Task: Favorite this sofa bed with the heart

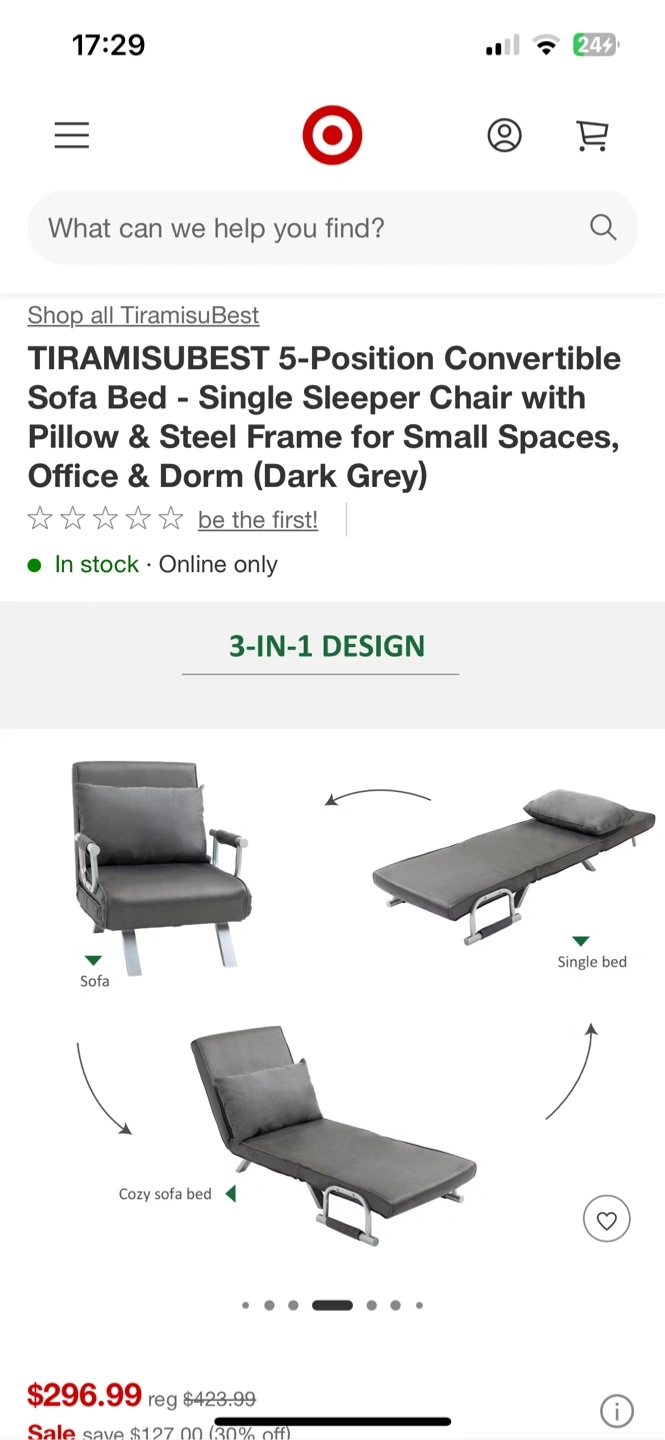Action: click(606, 1219)
